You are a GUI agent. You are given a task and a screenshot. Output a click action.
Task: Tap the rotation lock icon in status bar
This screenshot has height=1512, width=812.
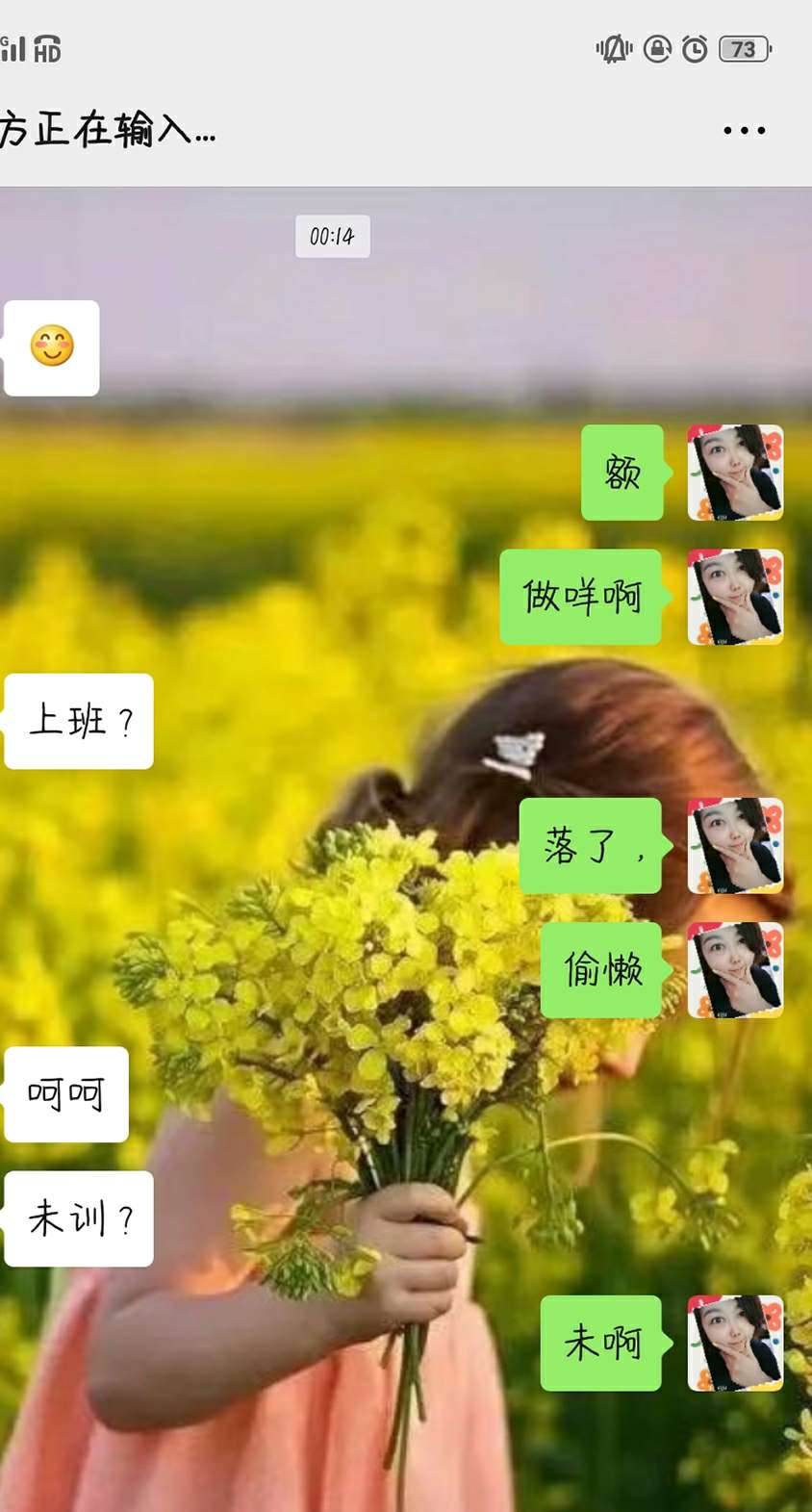659,48
